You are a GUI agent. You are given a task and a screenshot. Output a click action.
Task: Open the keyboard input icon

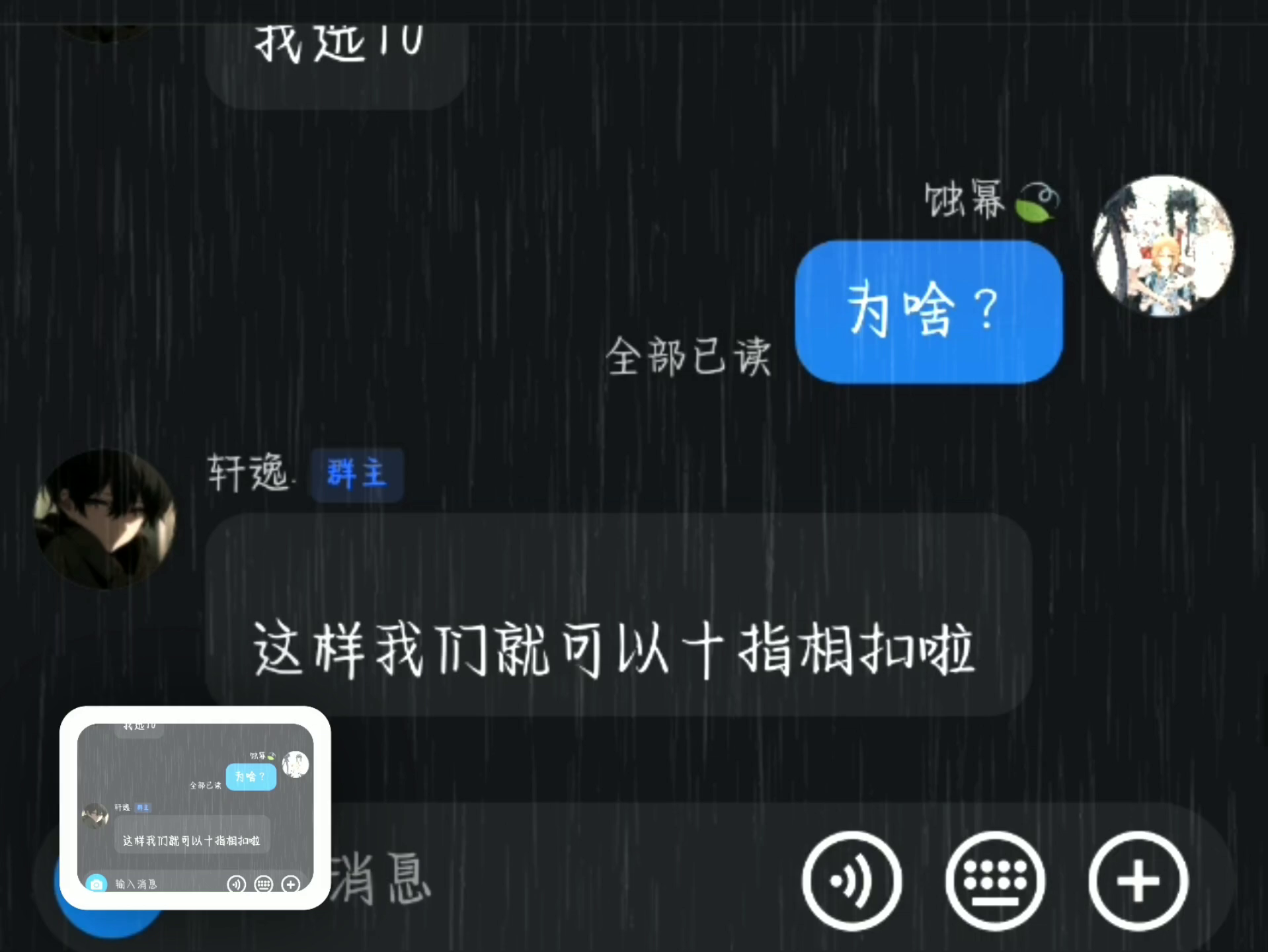pyautogui.click(x=995, y=881)
